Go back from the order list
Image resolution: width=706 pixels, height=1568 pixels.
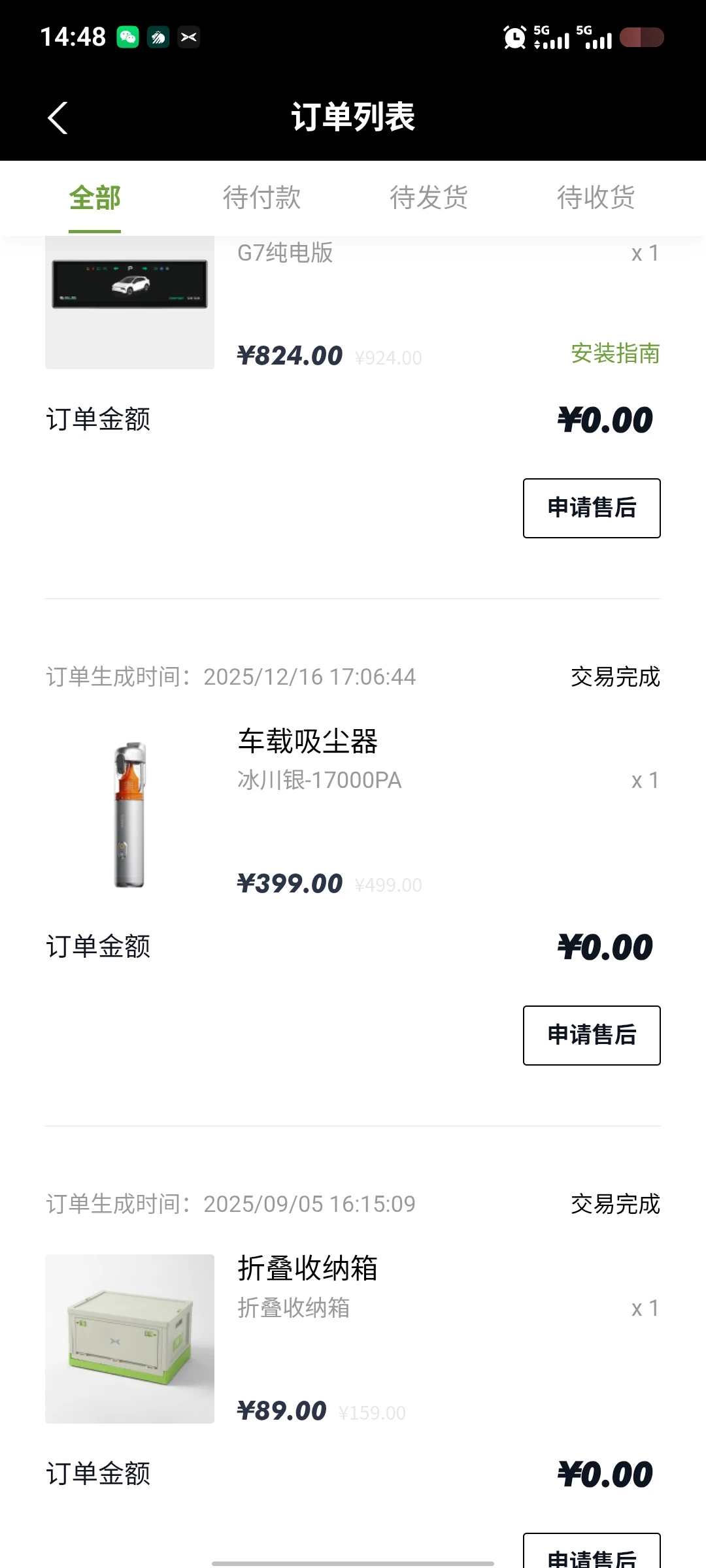pyautogui.click(x=58, y=118)
